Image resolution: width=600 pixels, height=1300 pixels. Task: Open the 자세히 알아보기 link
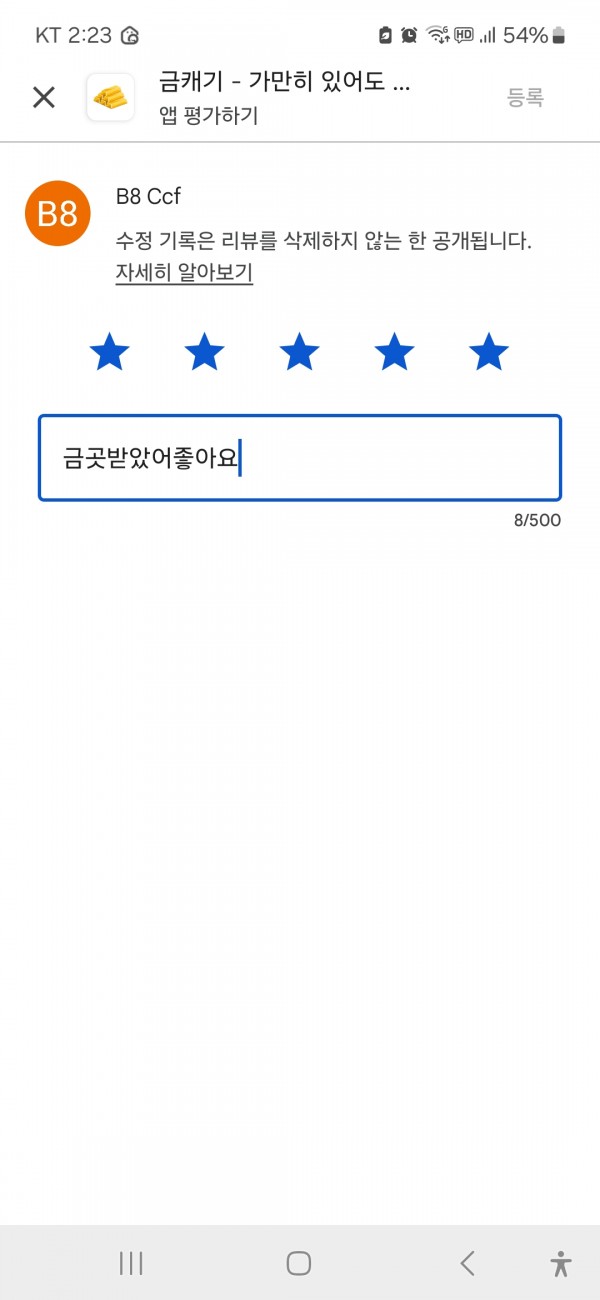tap(184, 274)
